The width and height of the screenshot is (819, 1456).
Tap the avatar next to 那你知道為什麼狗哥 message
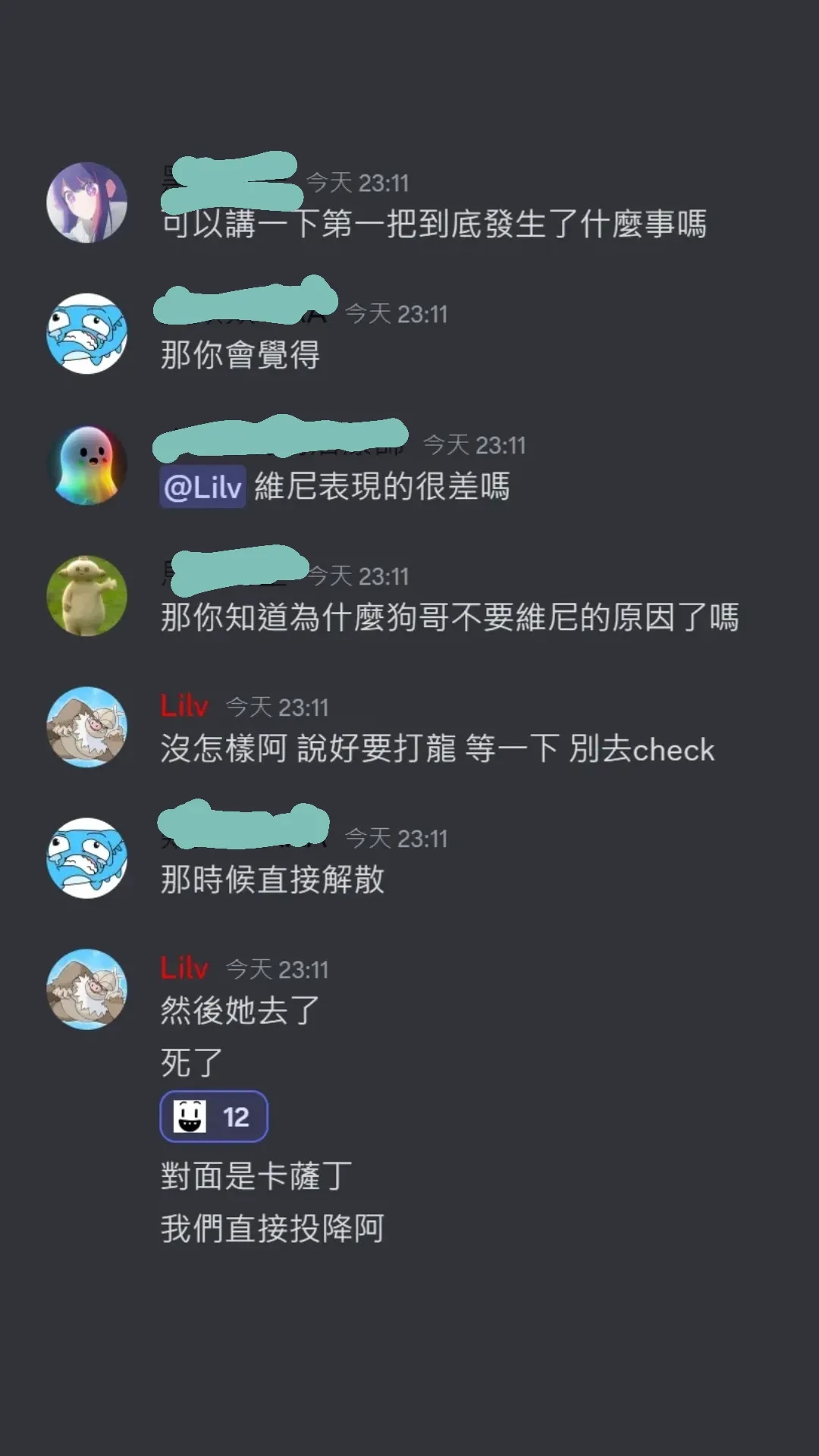[x=86, y=596]
